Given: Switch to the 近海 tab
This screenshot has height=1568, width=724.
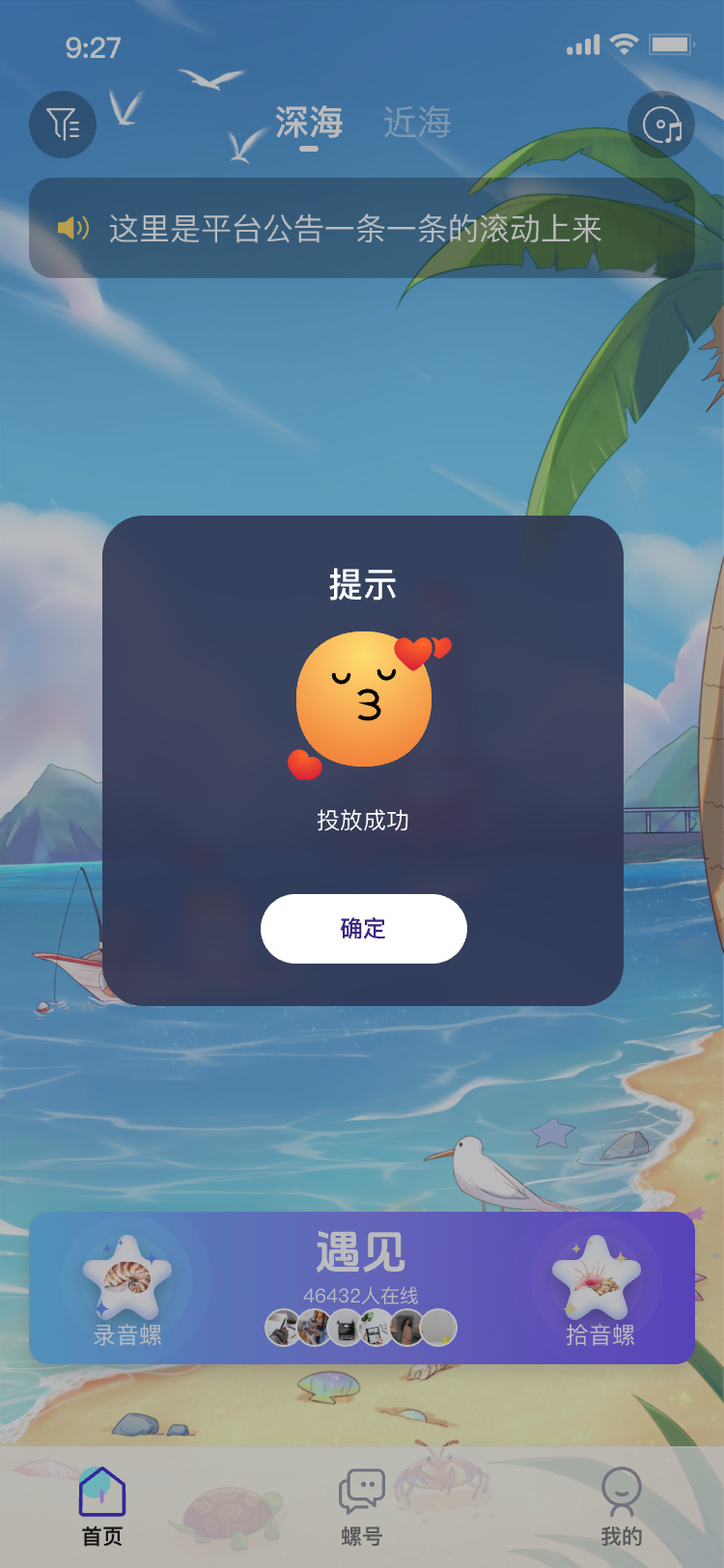Looking at the screenshot, I should tap(417, 124).
